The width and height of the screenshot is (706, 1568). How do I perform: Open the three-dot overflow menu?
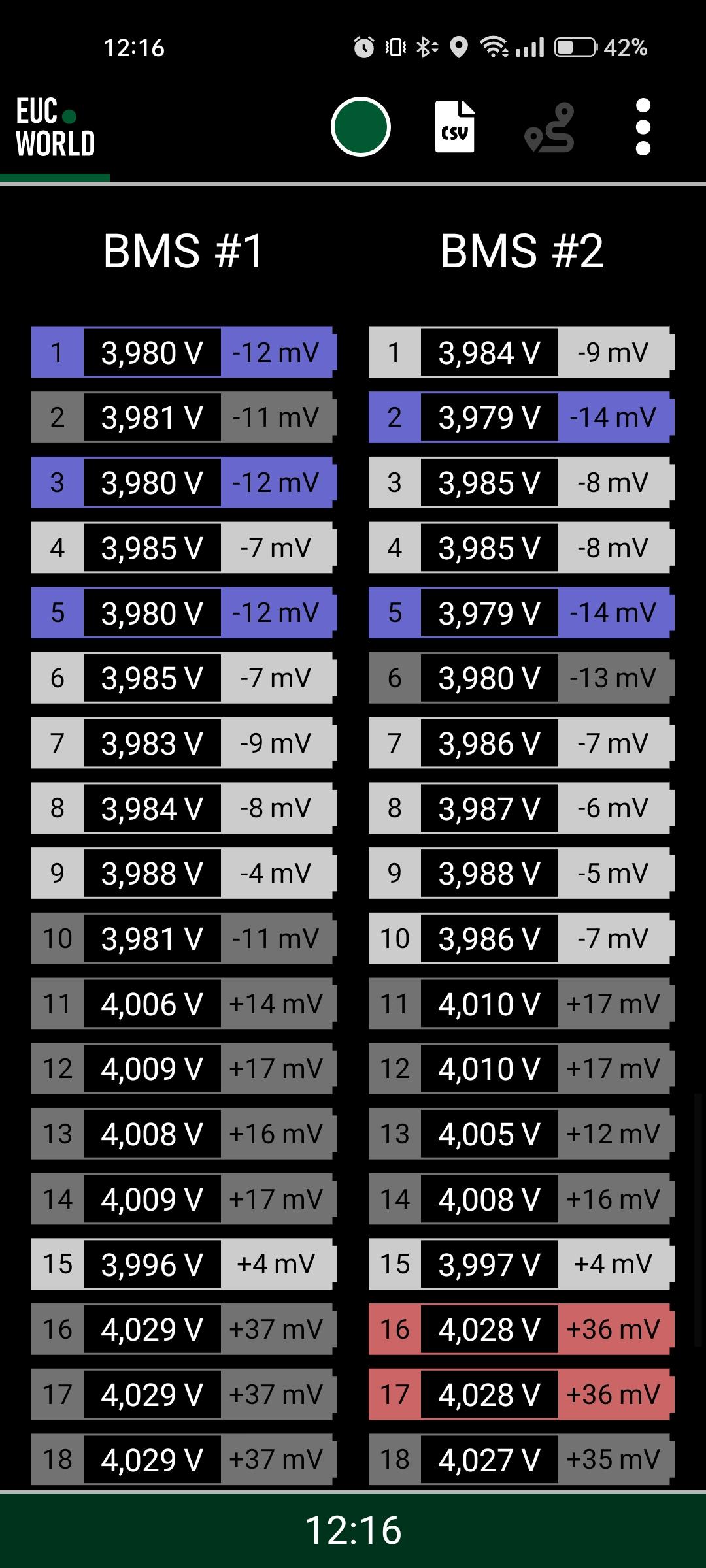point(643,127)
